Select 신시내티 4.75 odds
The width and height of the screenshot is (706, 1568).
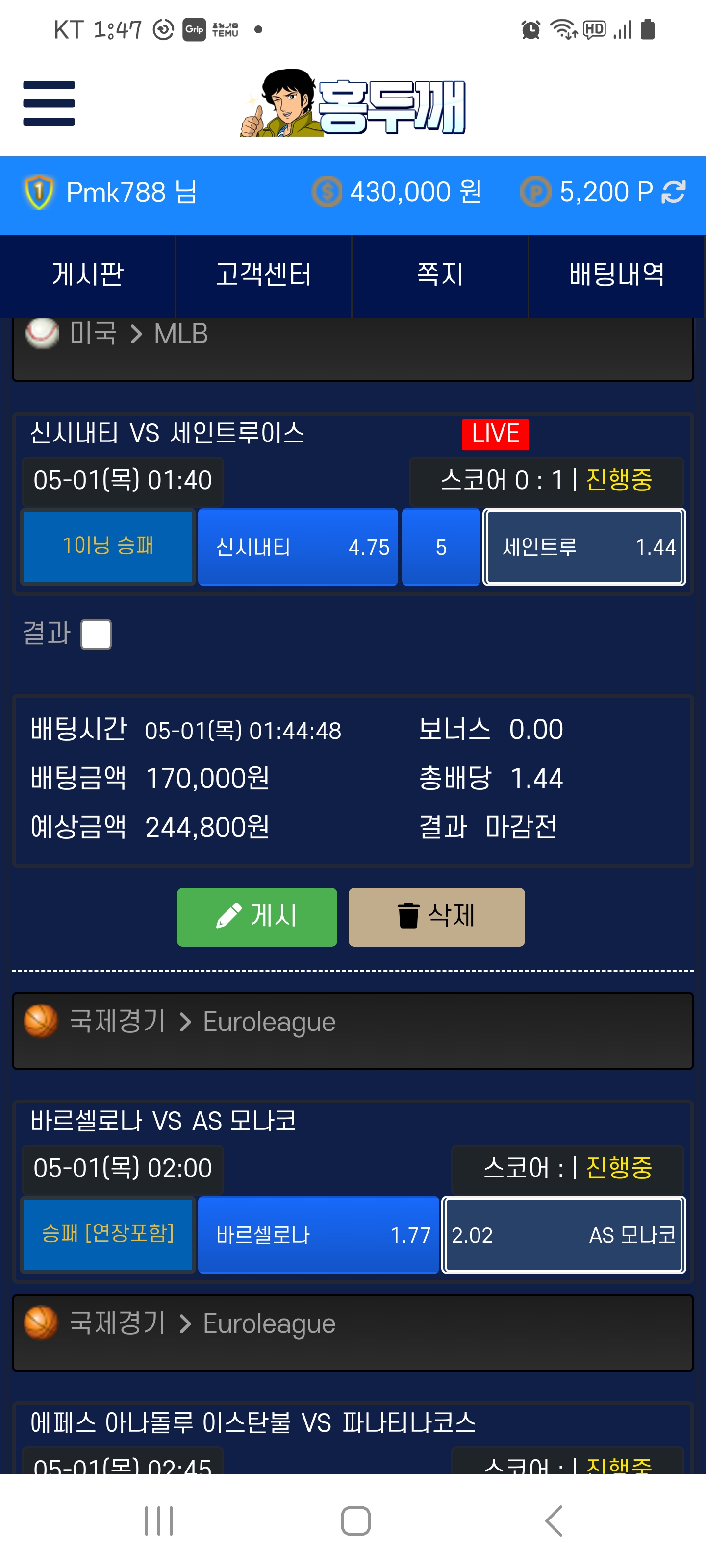298,547
